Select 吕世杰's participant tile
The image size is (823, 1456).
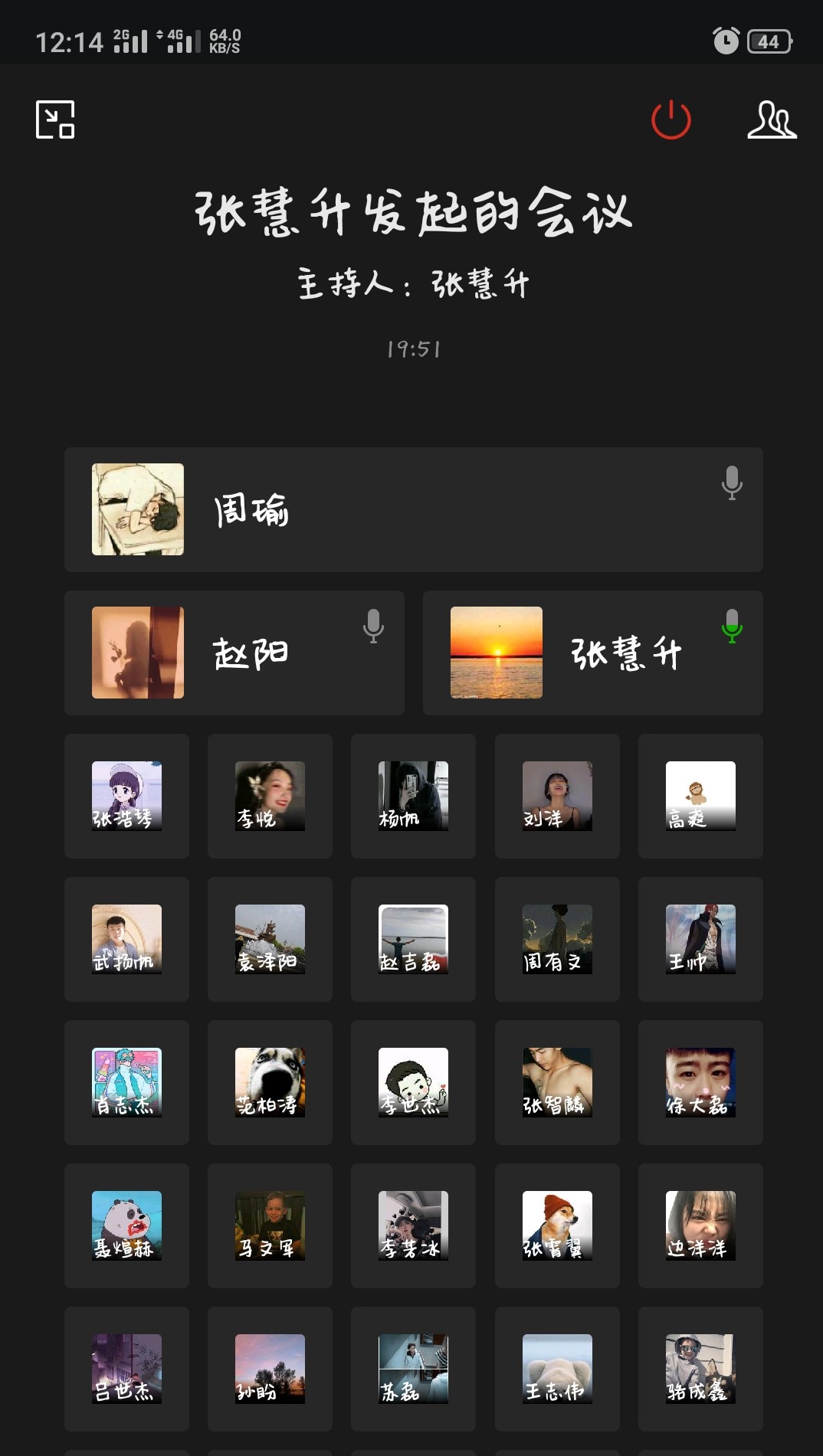[126, 1369]
